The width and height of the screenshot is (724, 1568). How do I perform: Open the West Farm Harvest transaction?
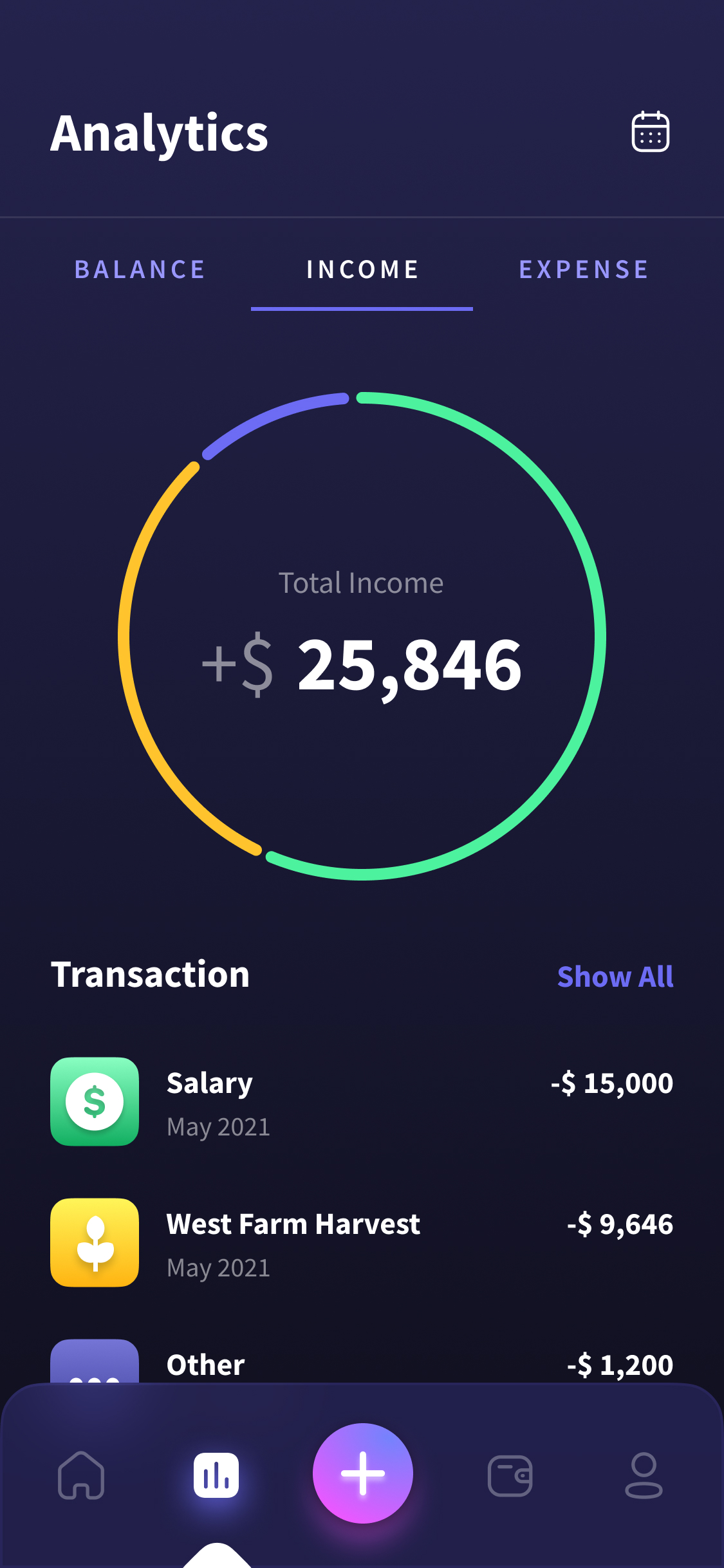pos(362,1242)
